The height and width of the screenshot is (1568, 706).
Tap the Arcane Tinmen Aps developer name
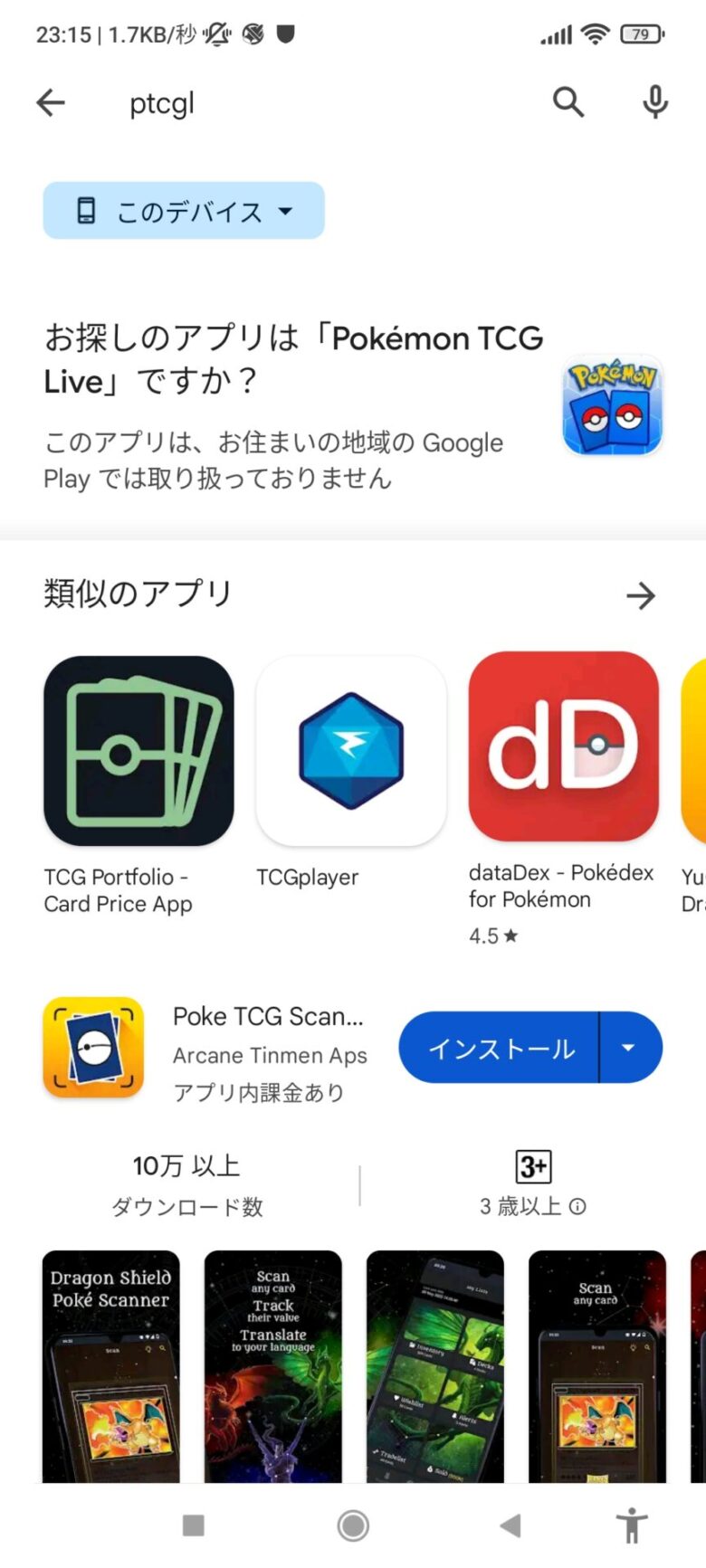[x=269, y=1055]
